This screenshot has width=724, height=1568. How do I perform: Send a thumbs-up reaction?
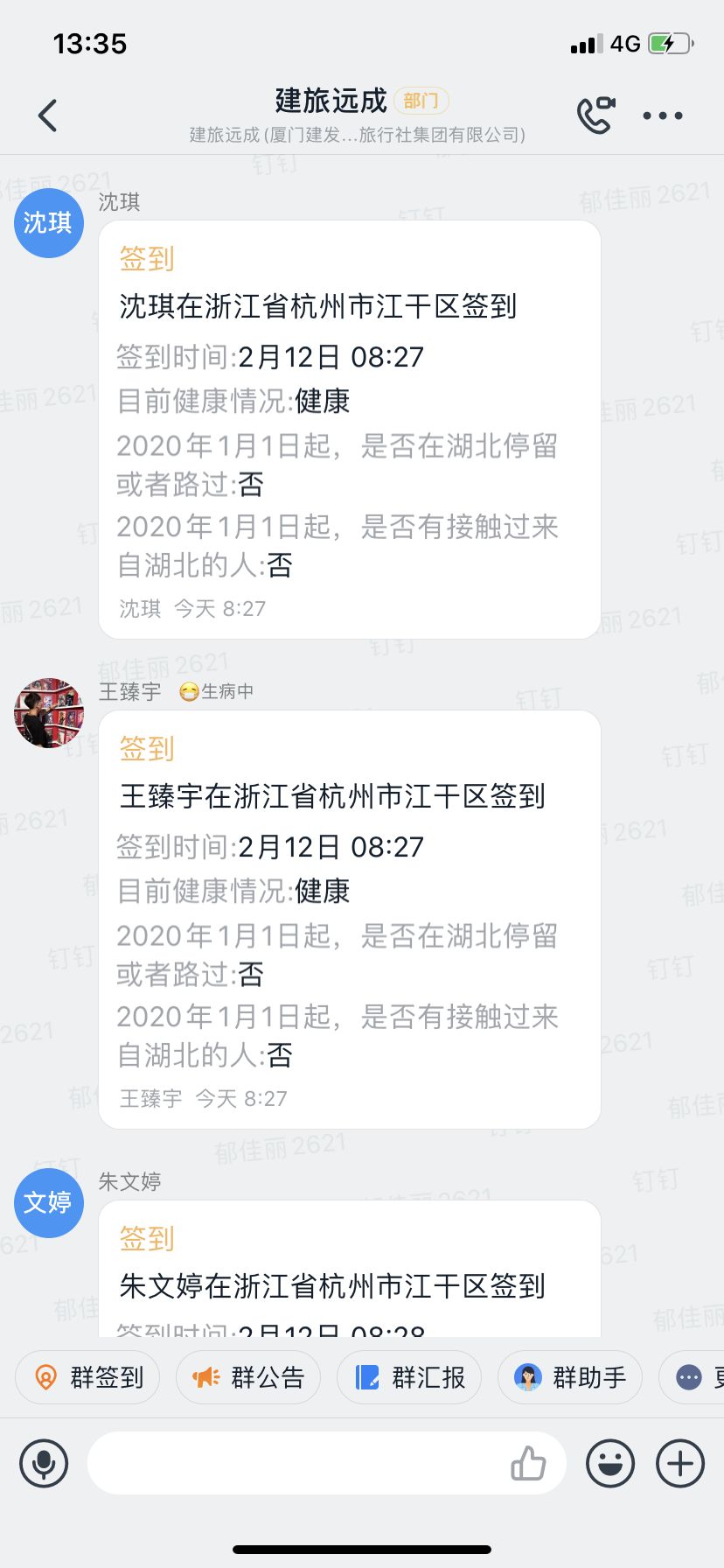pyautogui.click(x=528, y=1463)
